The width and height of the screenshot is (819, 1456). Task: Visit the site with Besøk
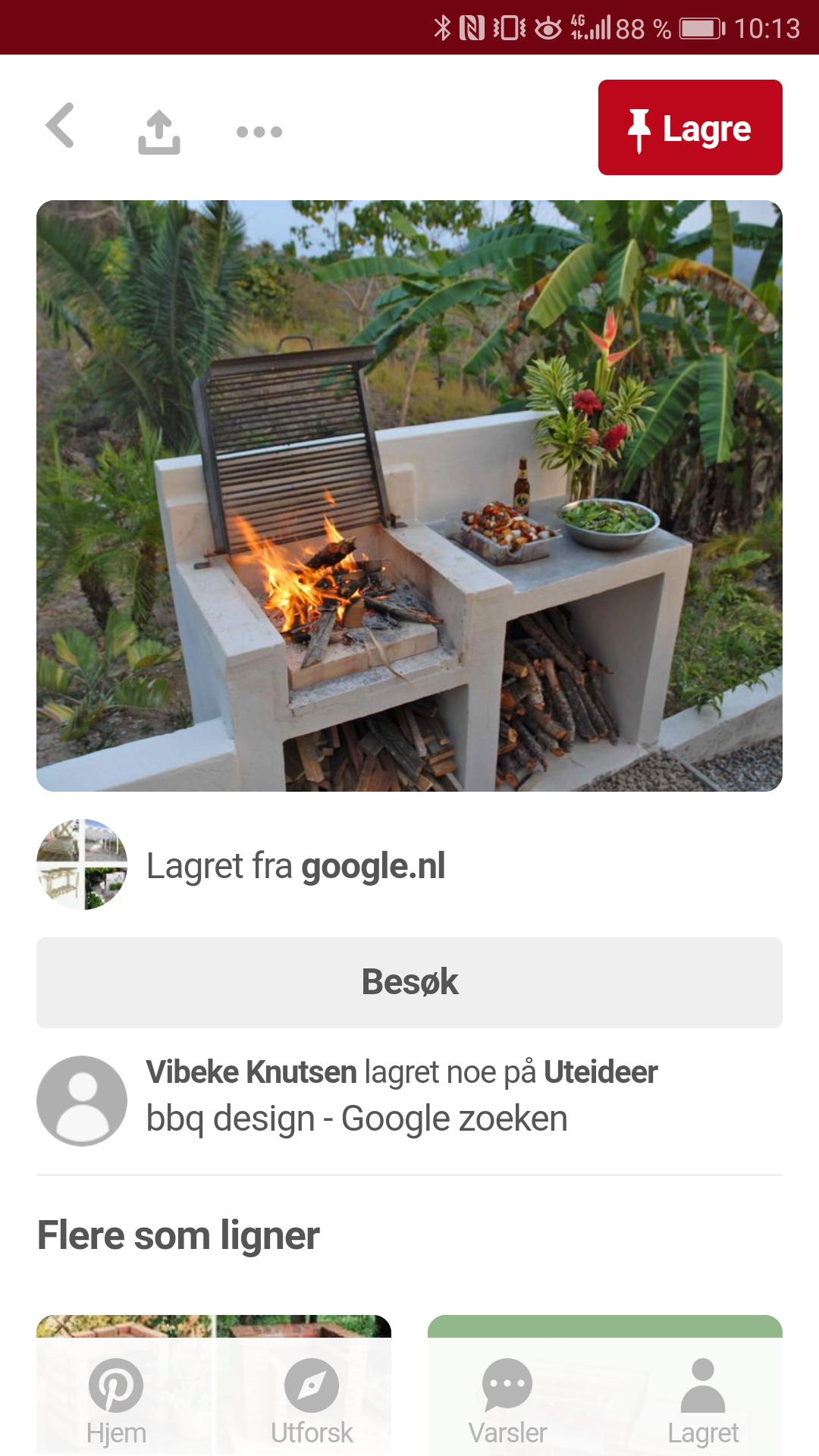tap(409, 982)
